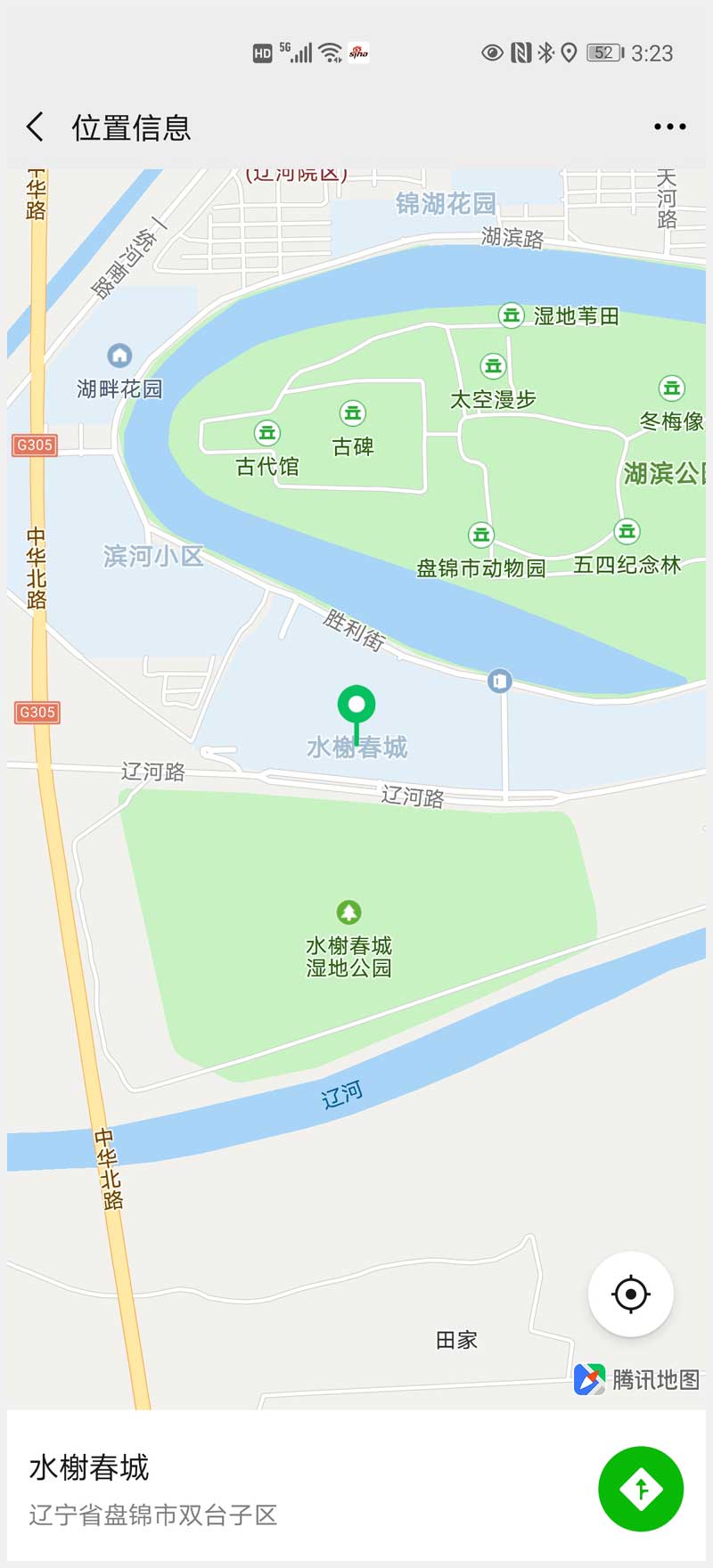Image resolution: width=713 pixels, height=1568 pixels.
Task: Tap the green location pin on 水榭春城
Action: (x=356, y=706)
